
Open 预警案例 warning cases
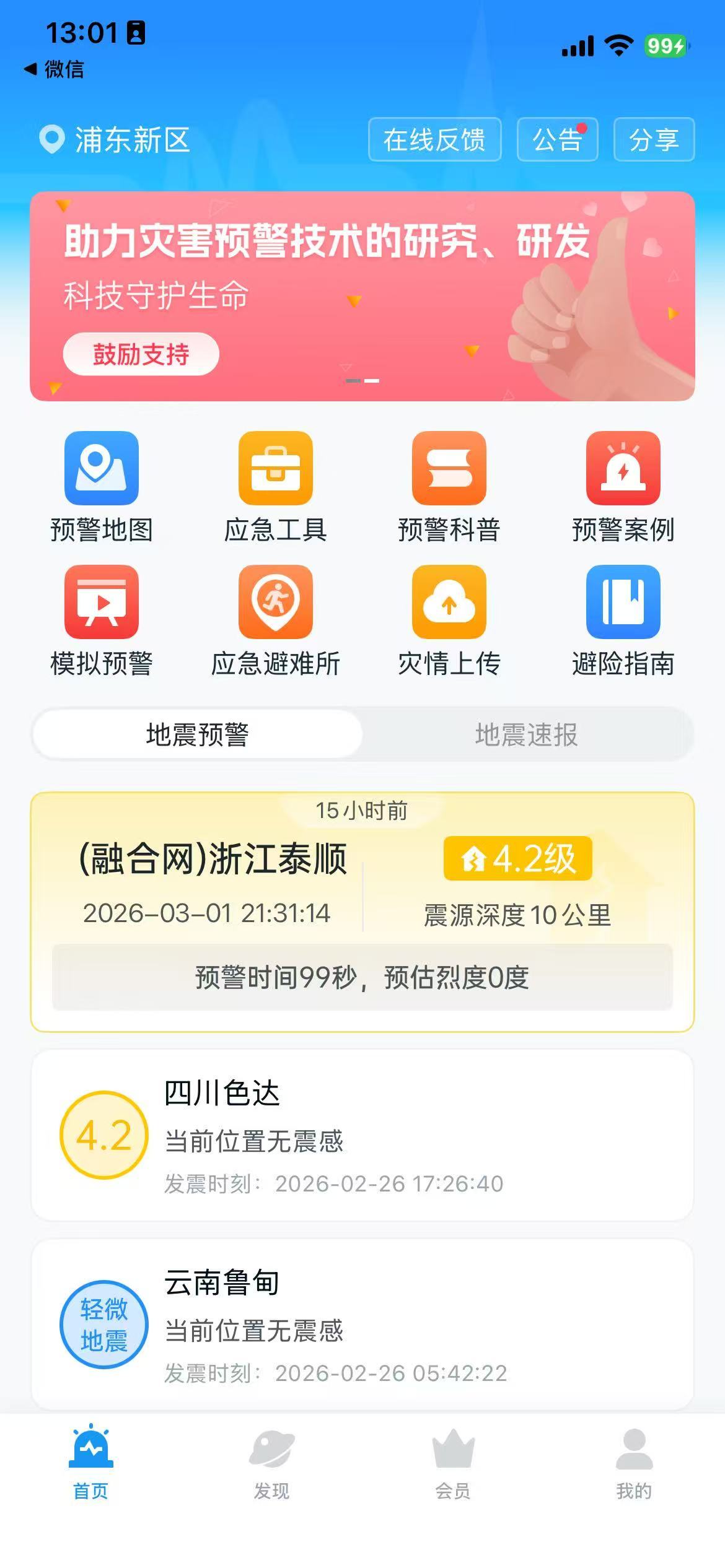tap(623, 487)
